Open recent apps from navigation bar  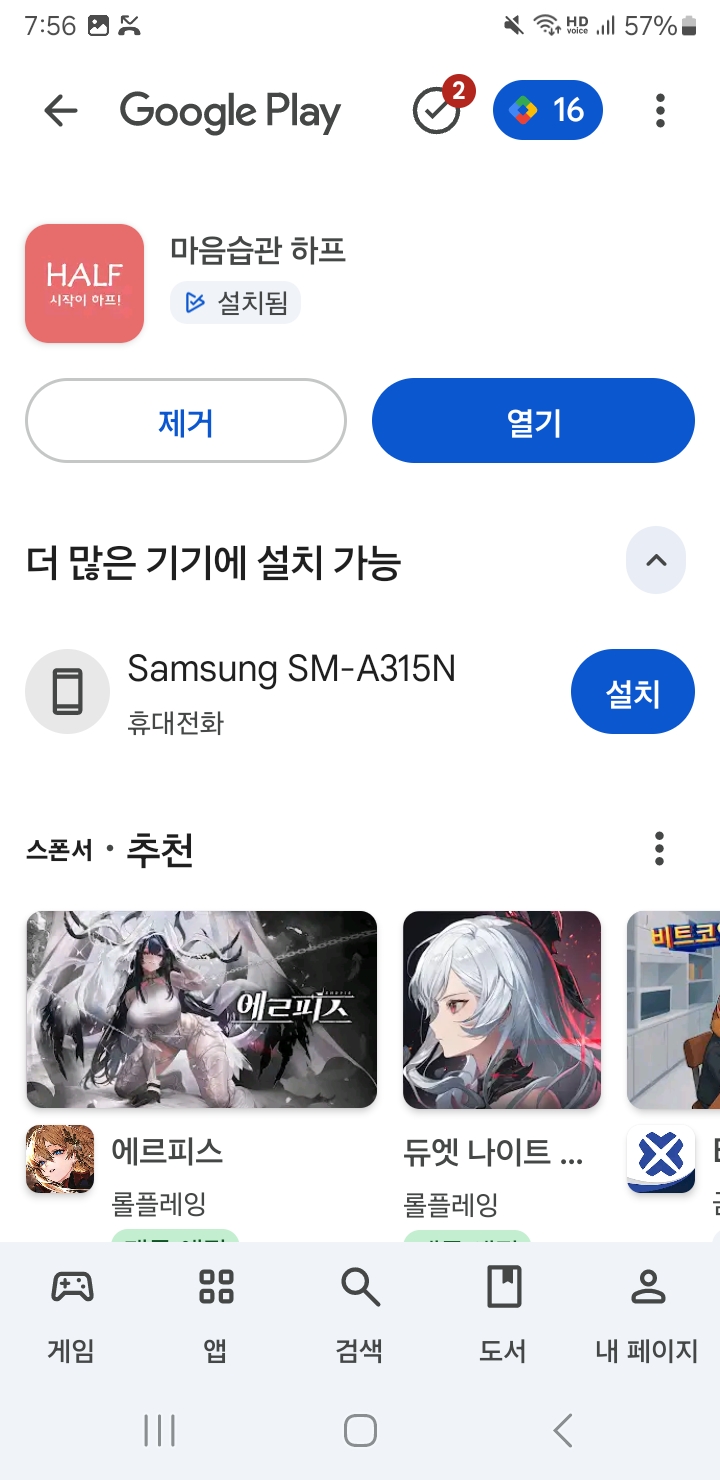(x=159, y=1431)
